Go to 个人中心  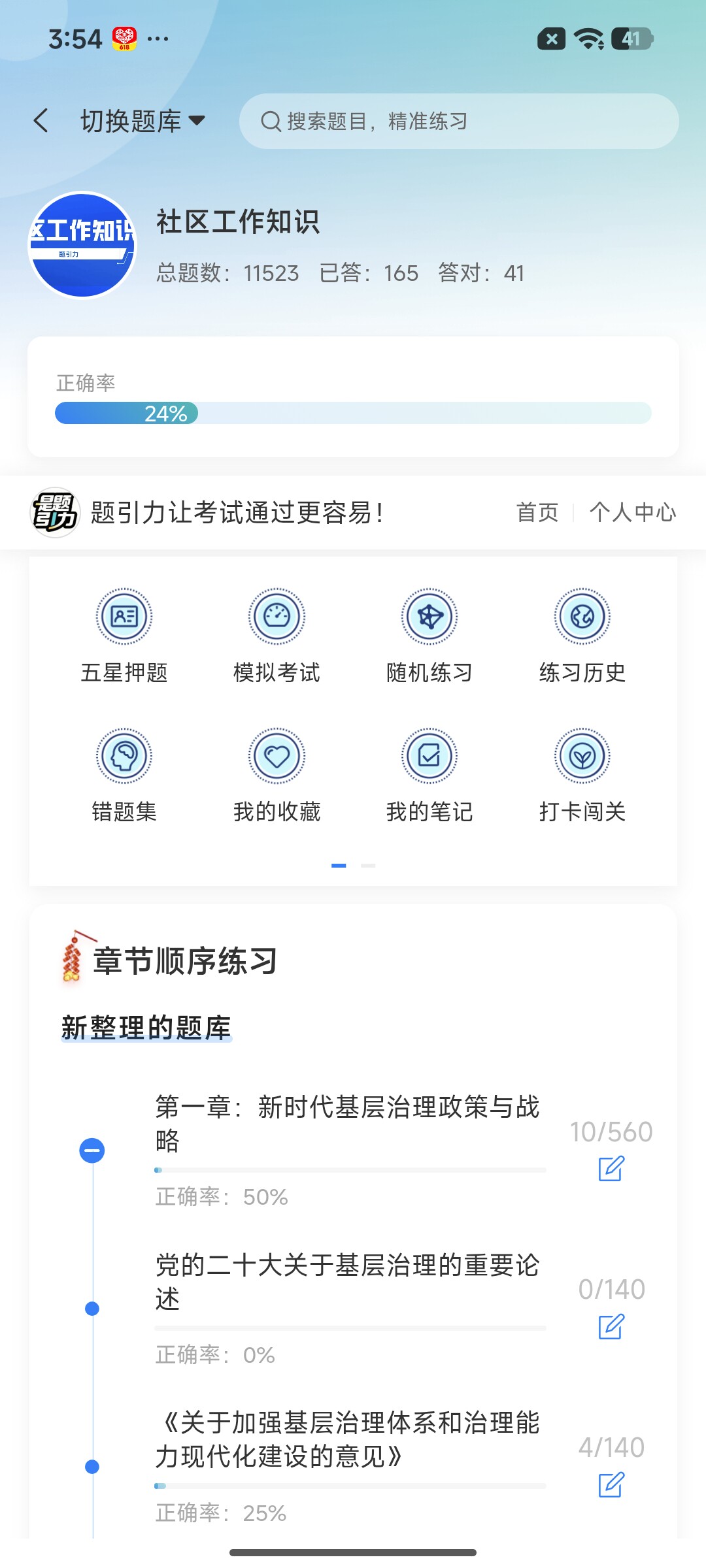(632, 512)
